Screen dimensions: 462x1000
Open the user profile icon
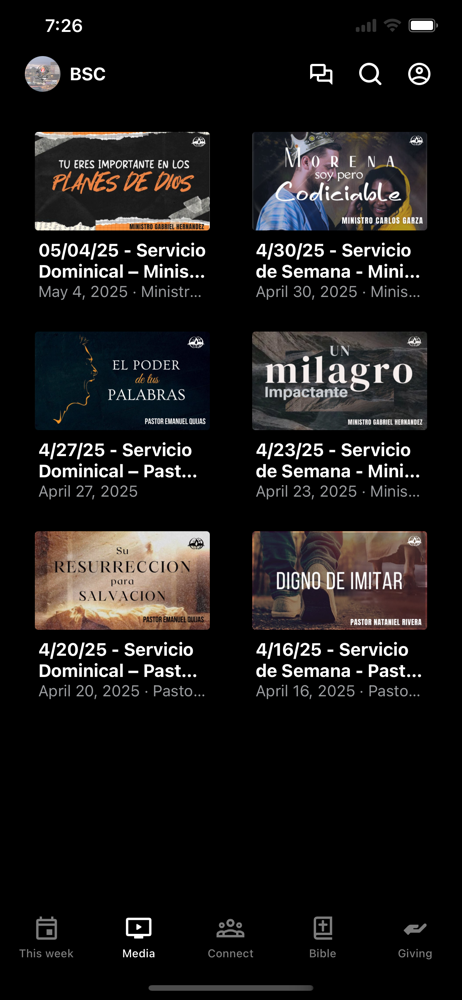pyautogui.click(x=419, y=74)
